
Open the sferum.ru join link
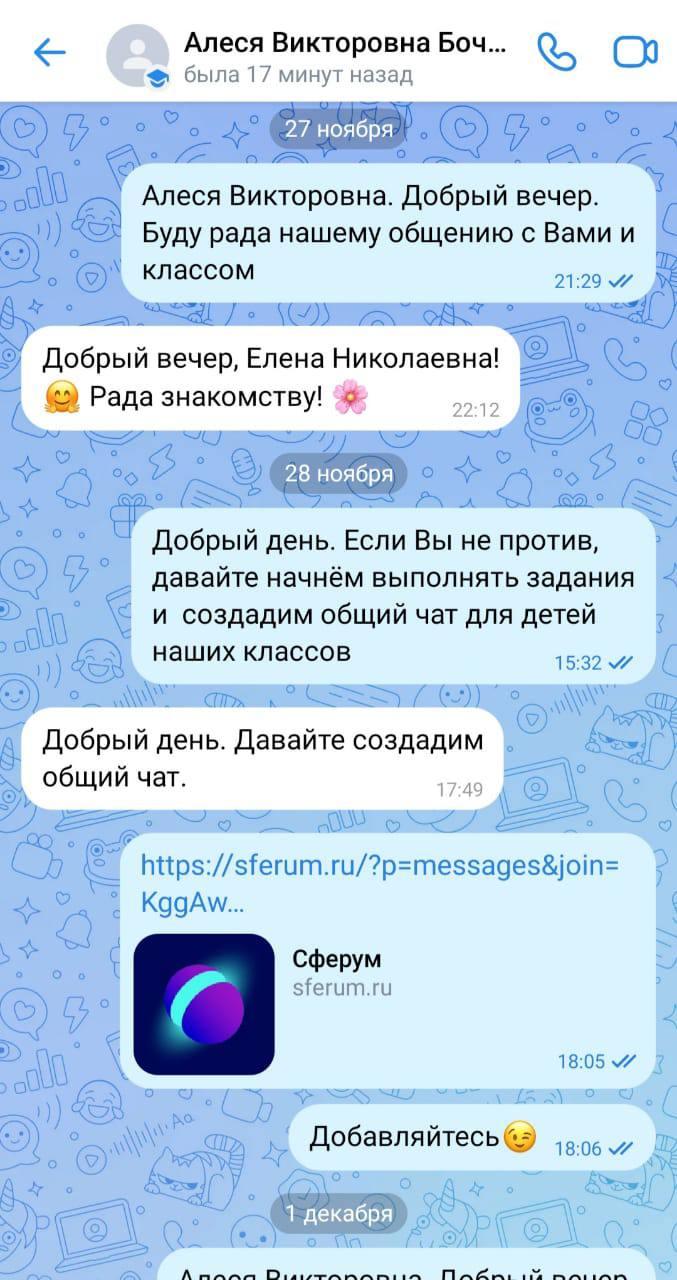(379, 882)
